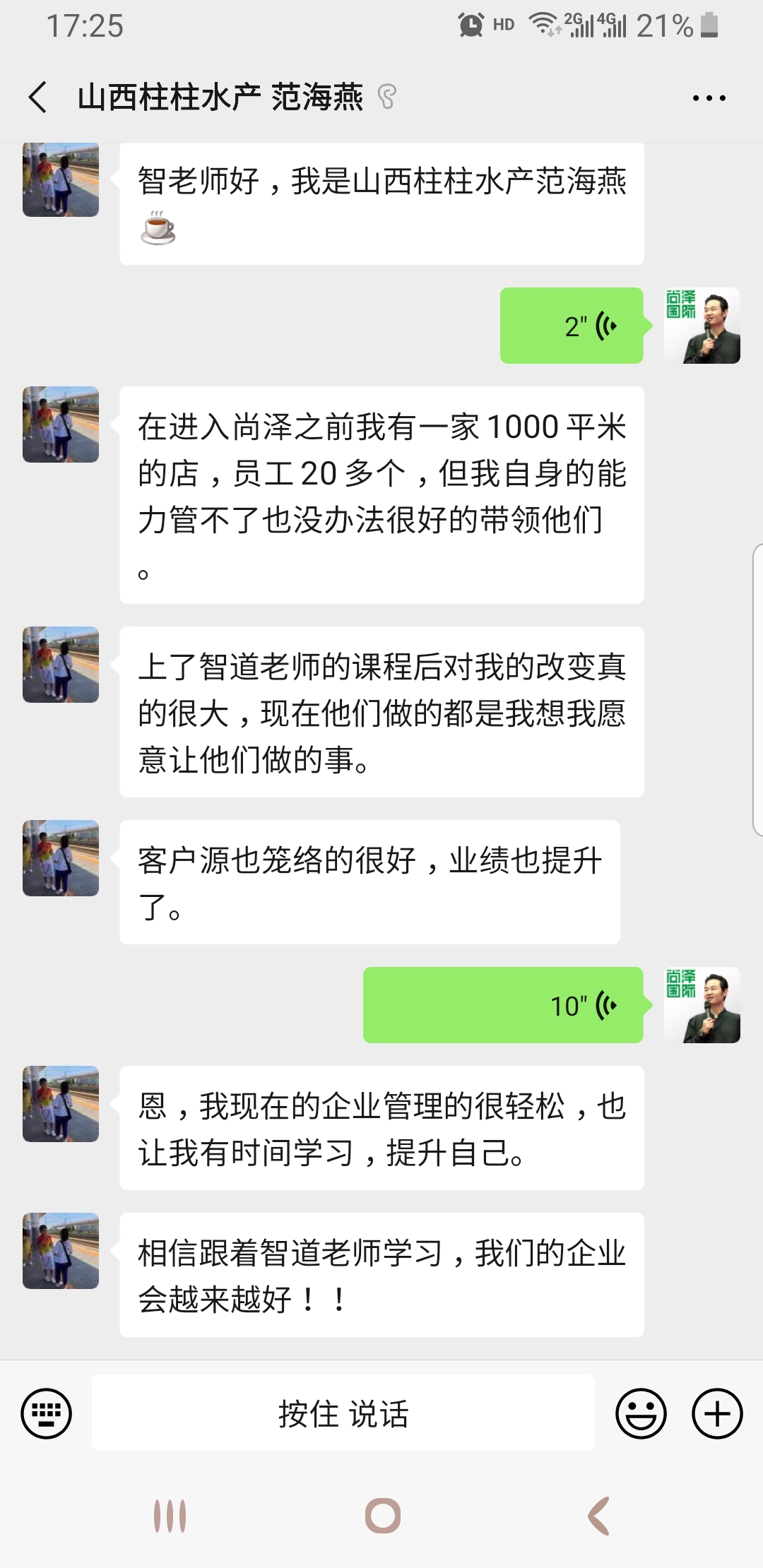Play the 10-second voice message
Image resolution: width=763 pixels, height=1568 pixels.
pos(503,1005)
